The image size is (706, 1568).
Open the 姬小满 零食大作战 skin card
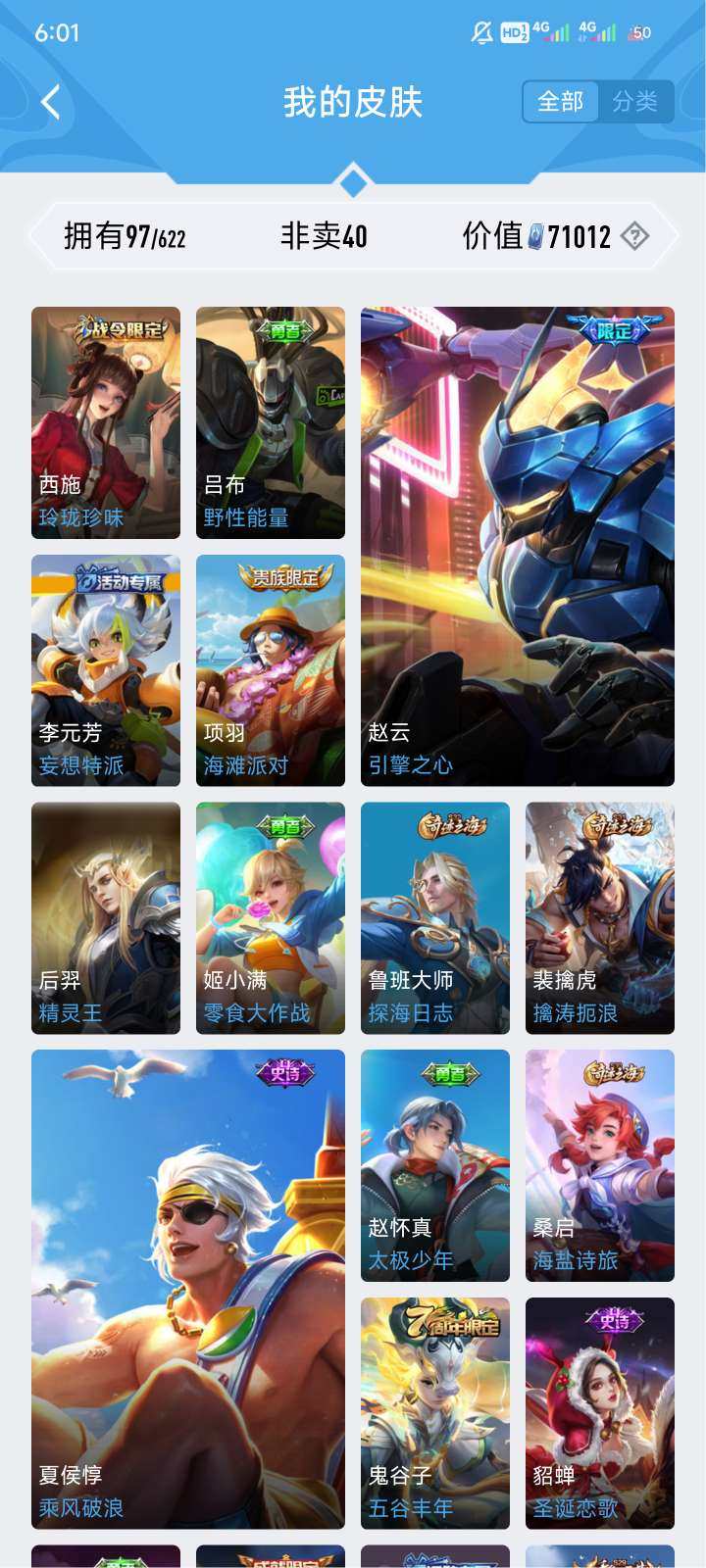pos(270,916)
